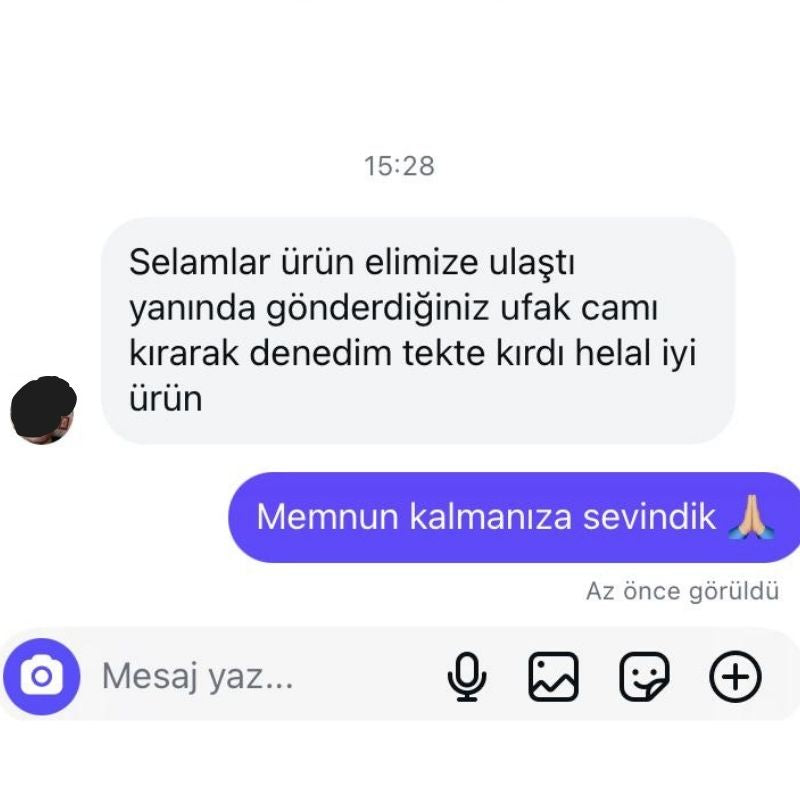800x800 pixels.
Task: Record a voice message with the microphone
Action: point(466,677)
